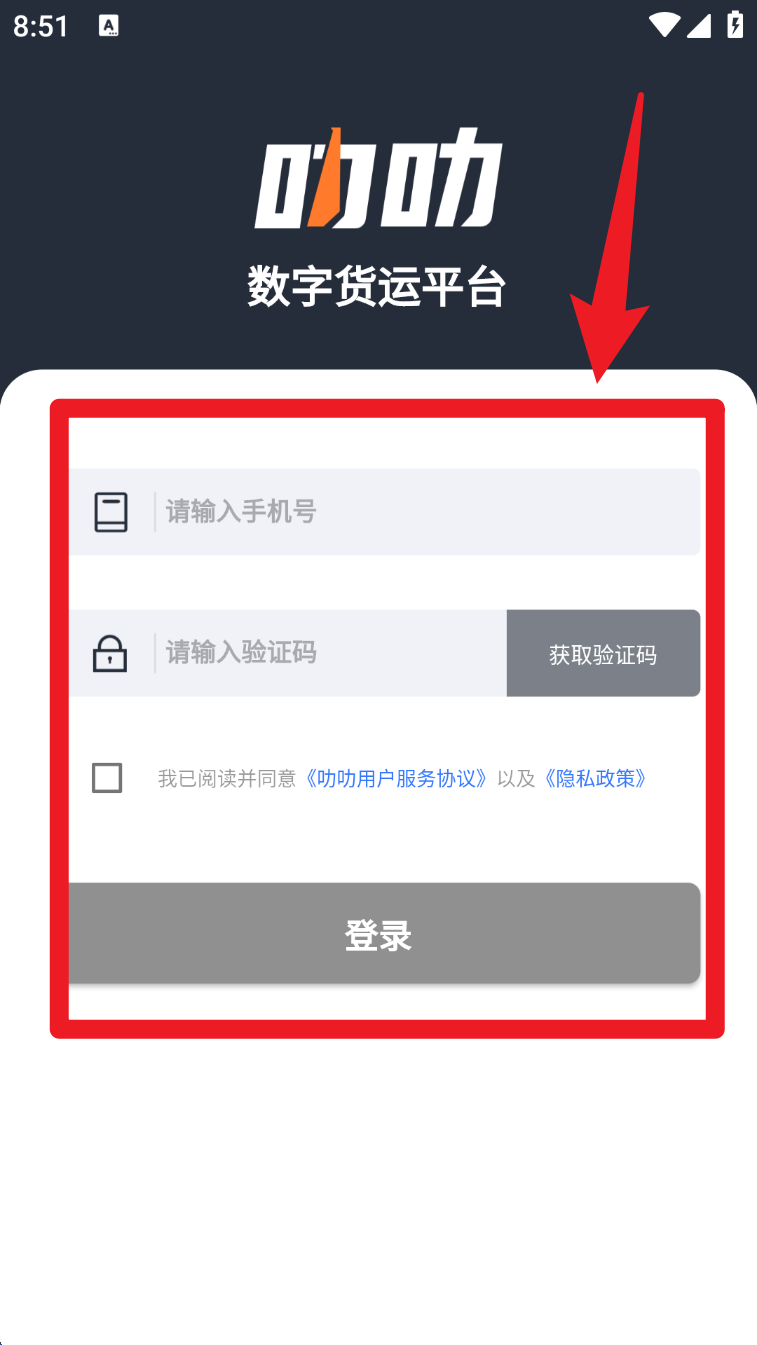The height and width of the screenshot is (1345, 757).
Task: Focus the verification code field
Action: [x=320, y=653]
